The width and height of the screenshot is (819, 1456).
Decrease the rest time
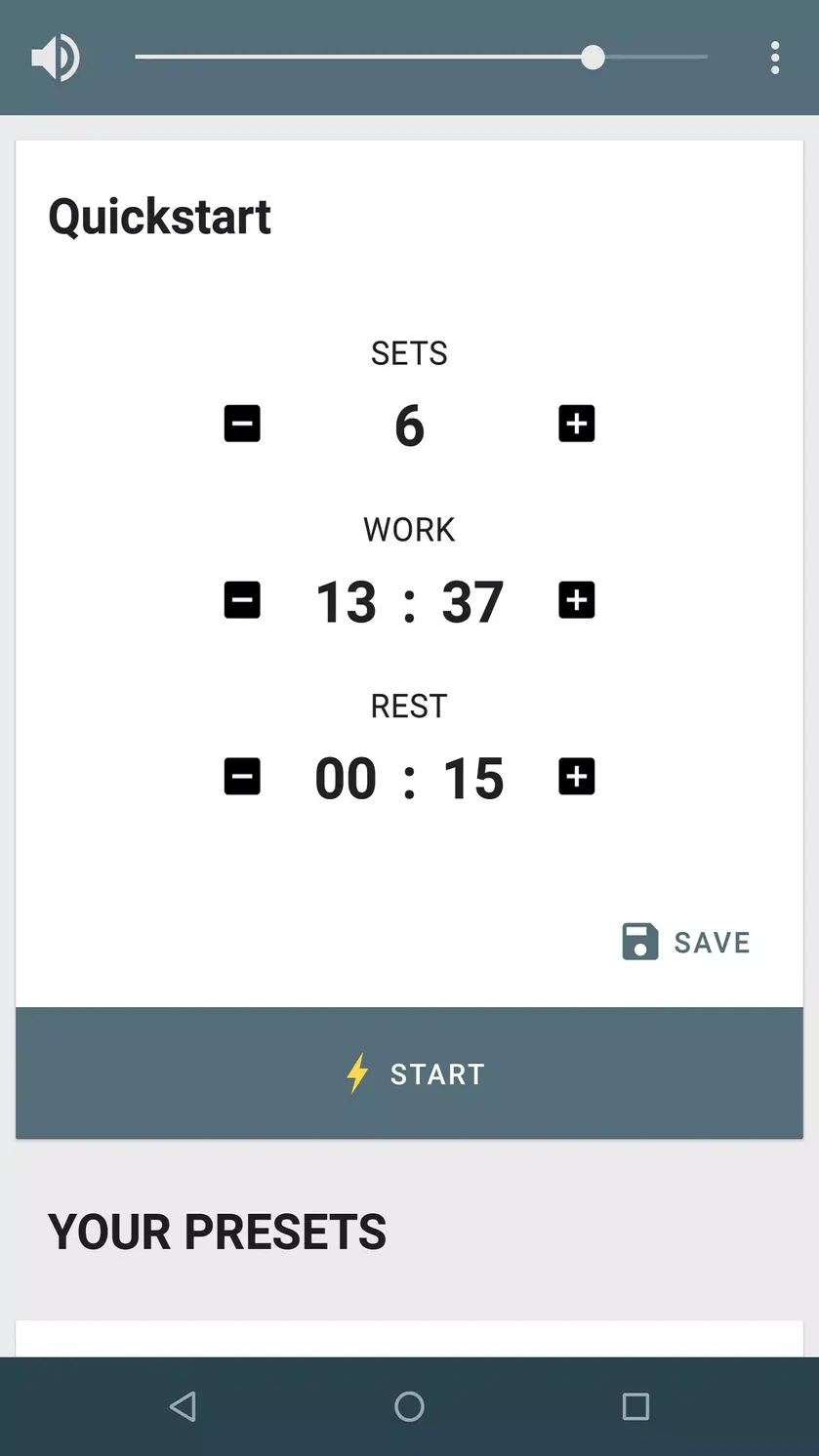(x=242, y=777)
